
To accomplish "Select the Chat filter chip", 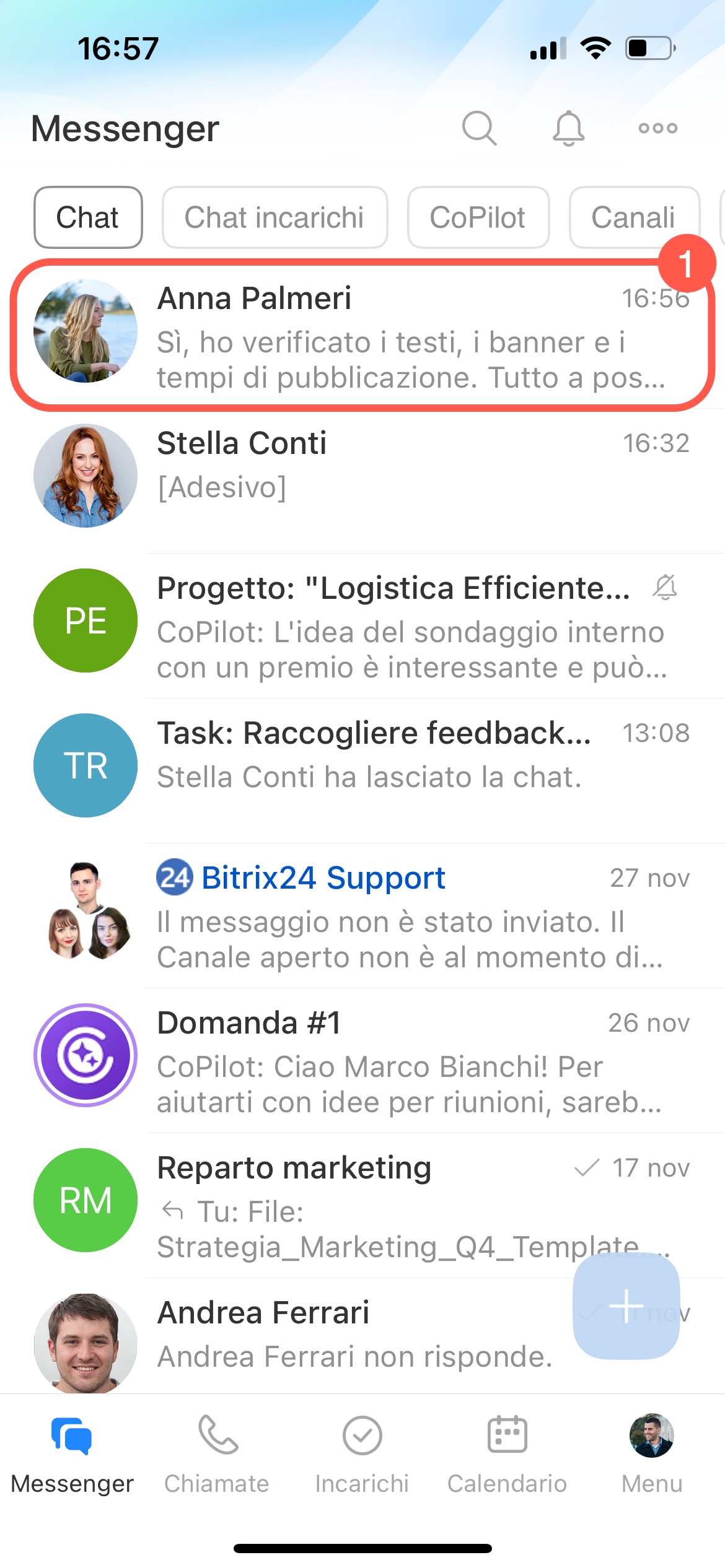I will point(88,217).
